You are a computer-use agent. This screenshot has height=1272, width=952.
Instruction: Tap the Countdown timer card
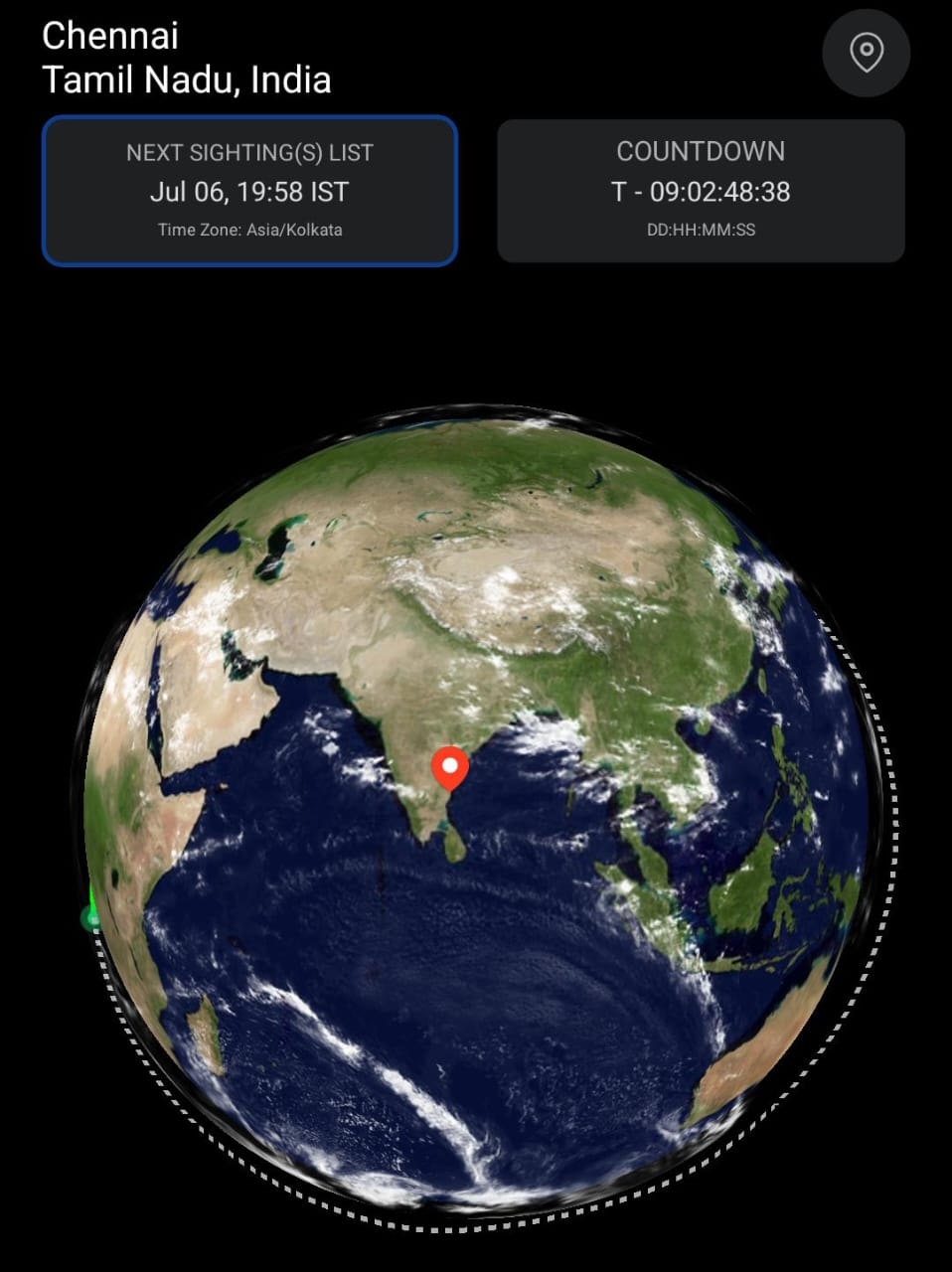click(x=701, y=191)
